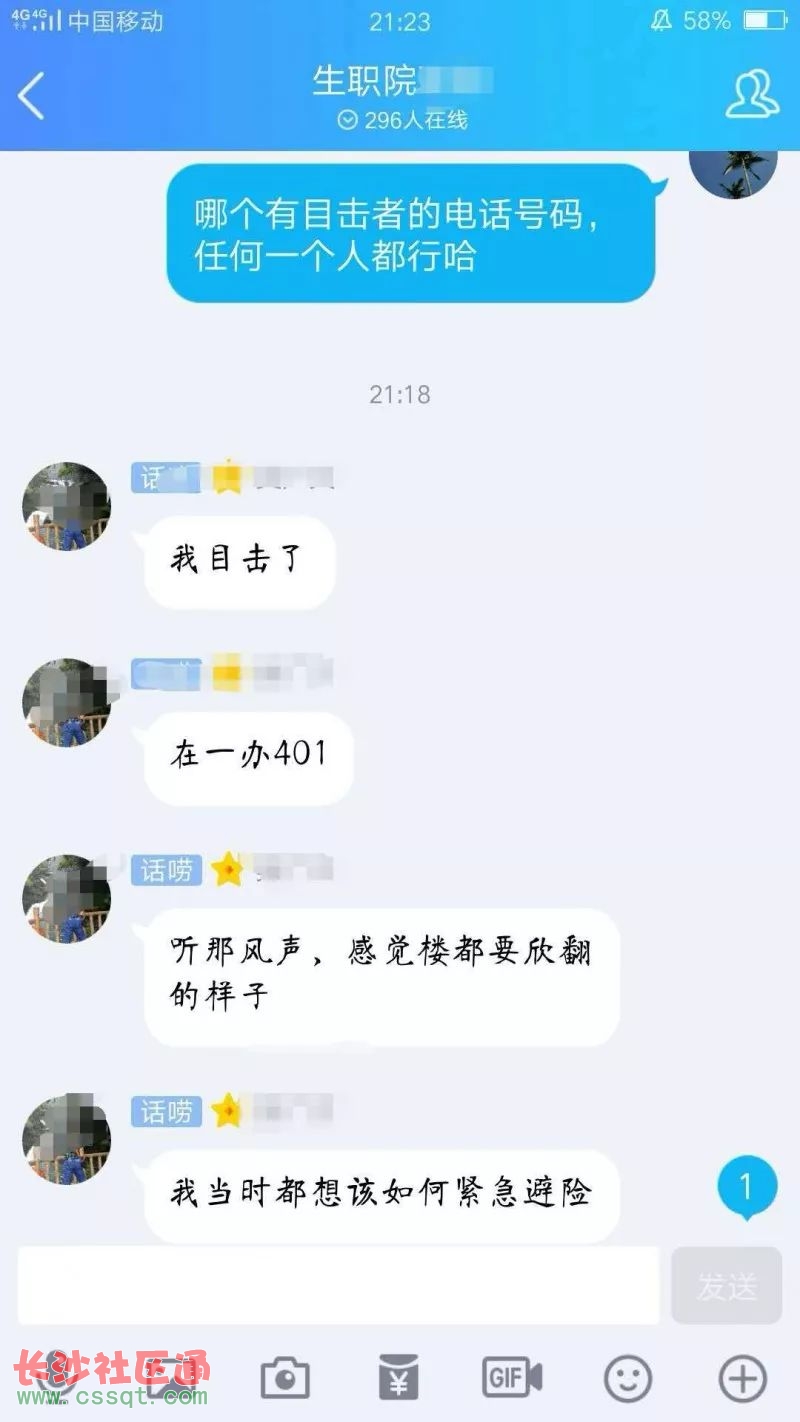Open the plus more-options icon
Viewport: 800px width, 1422px height.
742,1379
